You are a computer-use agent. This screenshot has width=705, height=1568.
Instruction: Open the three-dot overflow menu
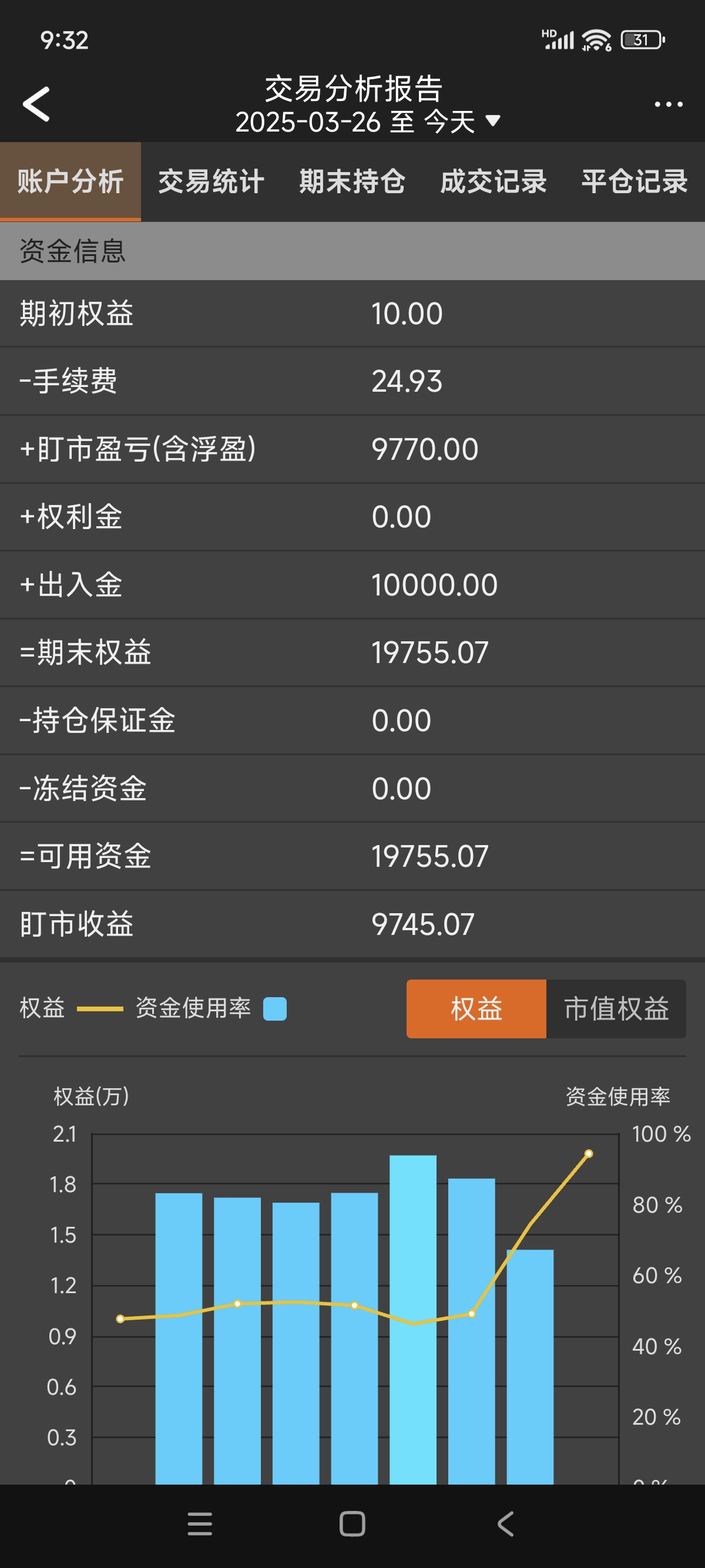[668, 105]
